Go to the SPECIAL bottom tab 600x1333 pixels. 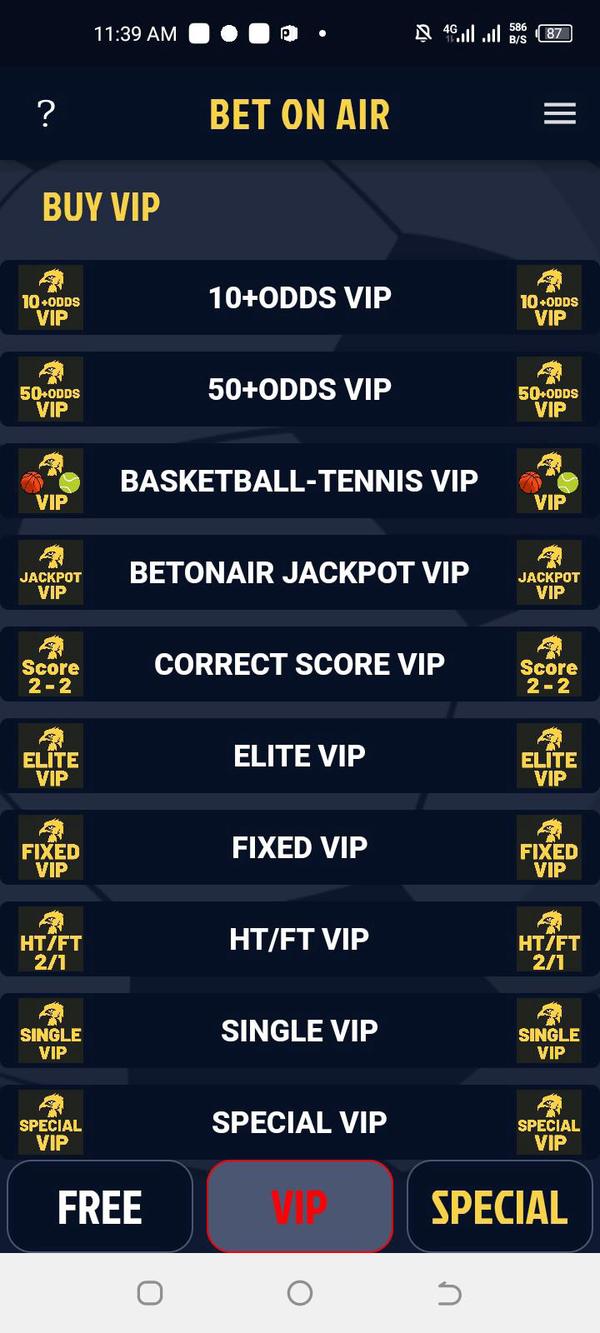pos(500,1207)
